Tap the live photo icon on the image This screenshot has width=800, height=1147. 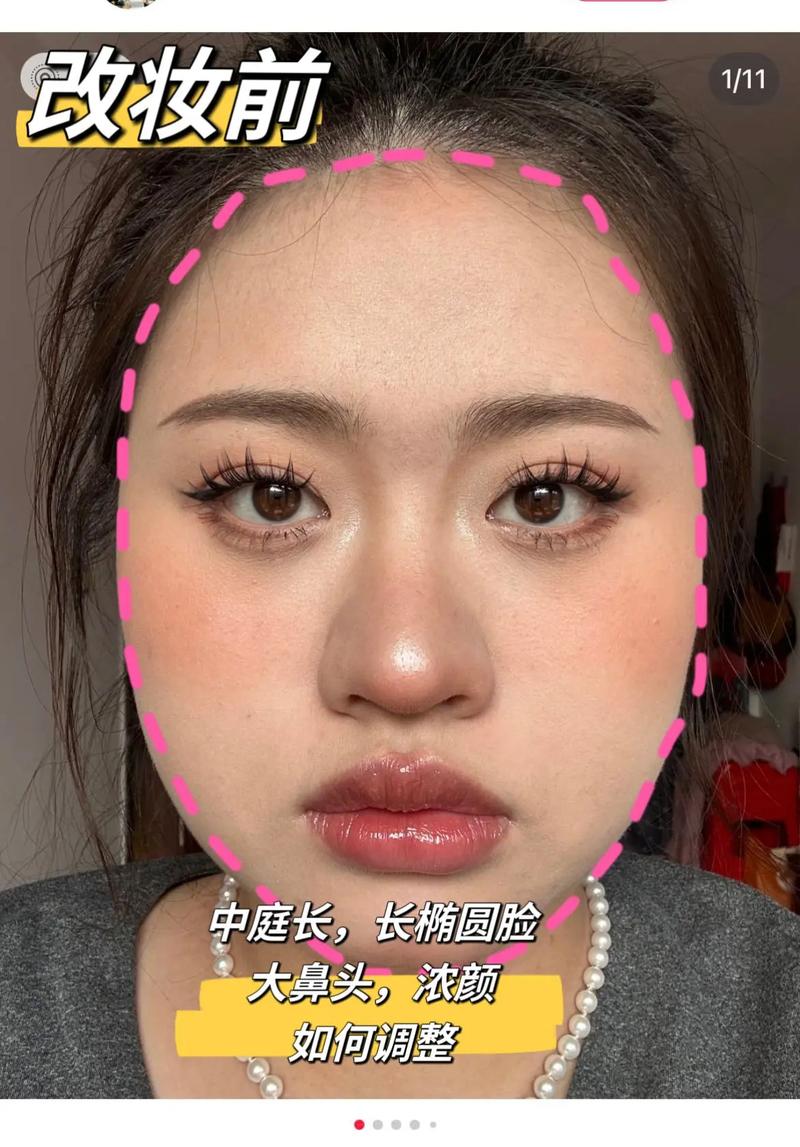42,75
